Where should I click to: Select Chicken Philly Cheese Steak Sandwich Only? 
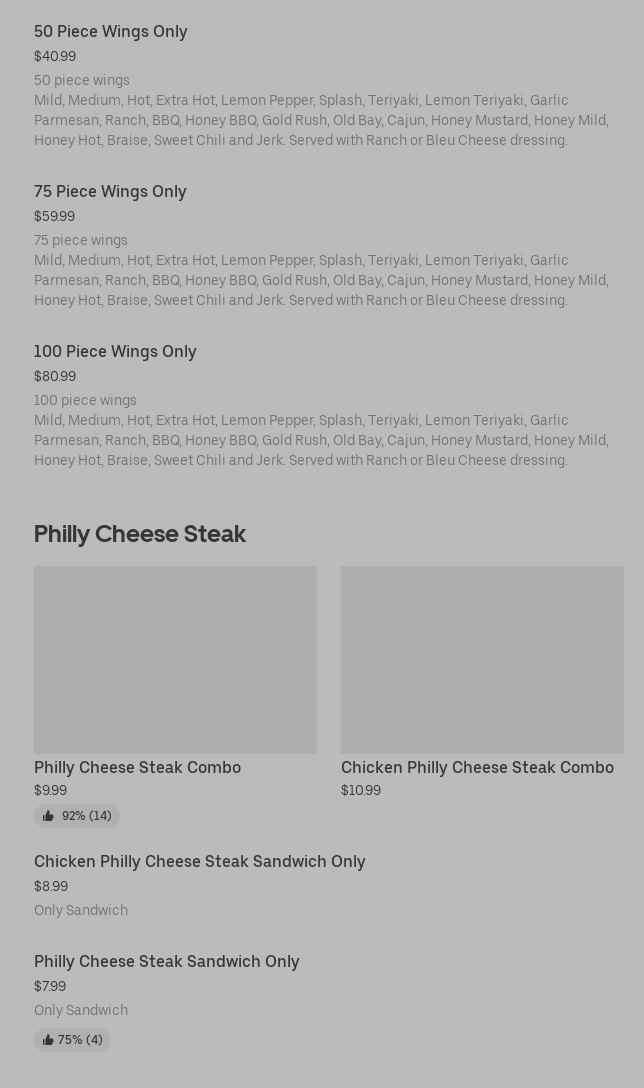pos(199,861)
